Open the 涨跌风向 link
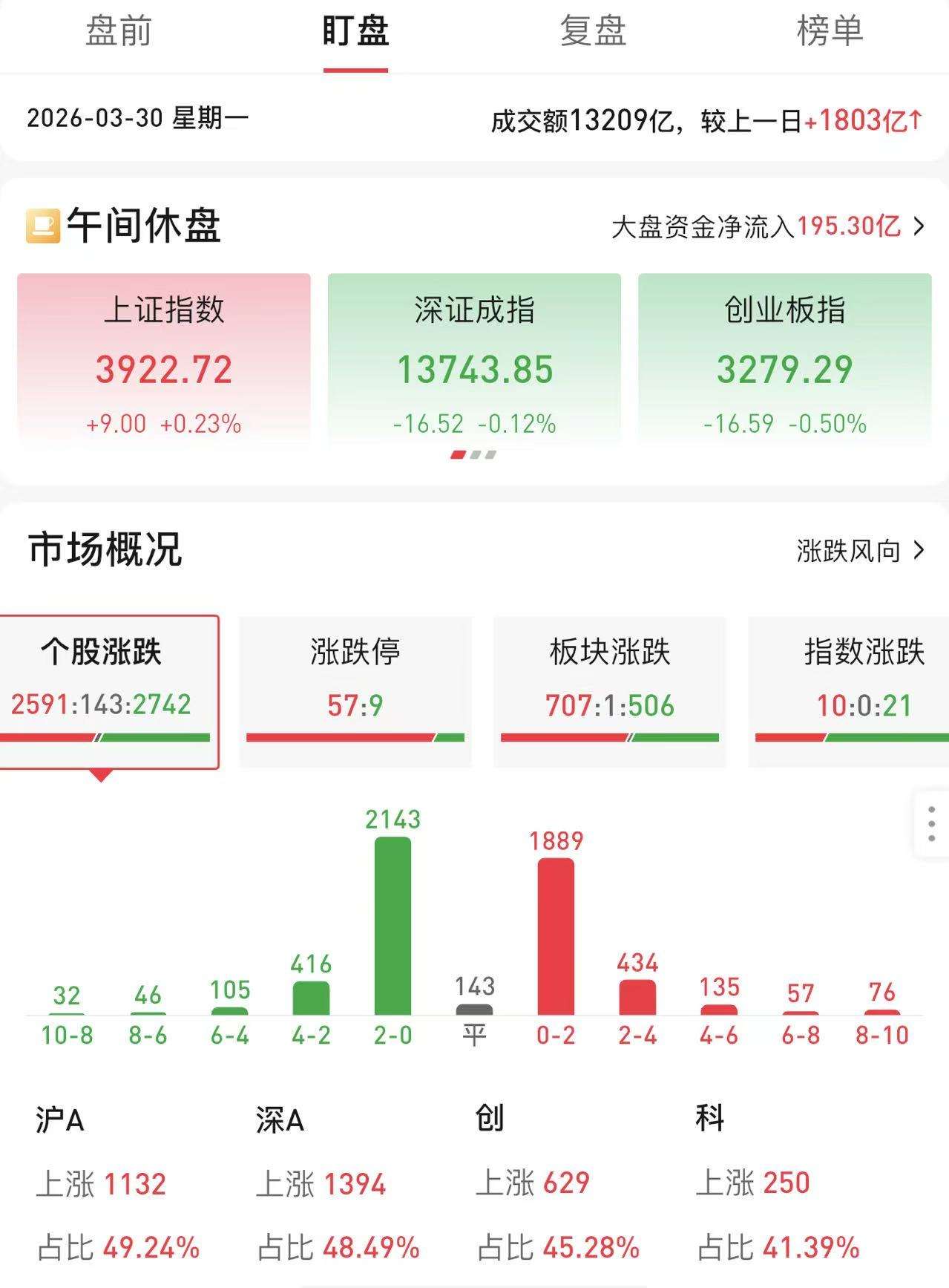This screenshot has width=949, height=1288. tap(861, 551)
